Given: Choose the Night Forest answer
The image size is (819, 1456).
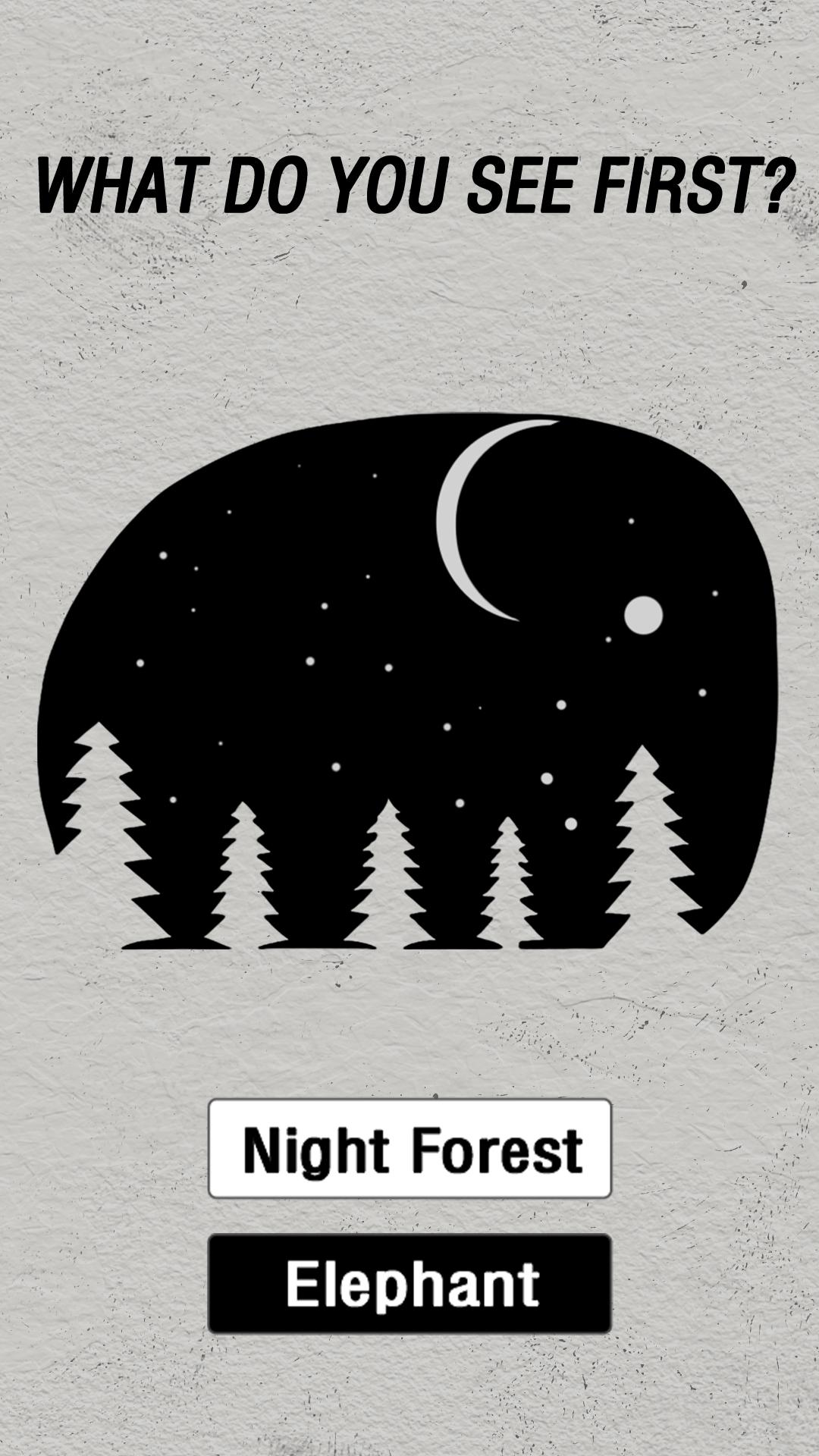Looking at the screenshot, I should tap(409, 1148).
